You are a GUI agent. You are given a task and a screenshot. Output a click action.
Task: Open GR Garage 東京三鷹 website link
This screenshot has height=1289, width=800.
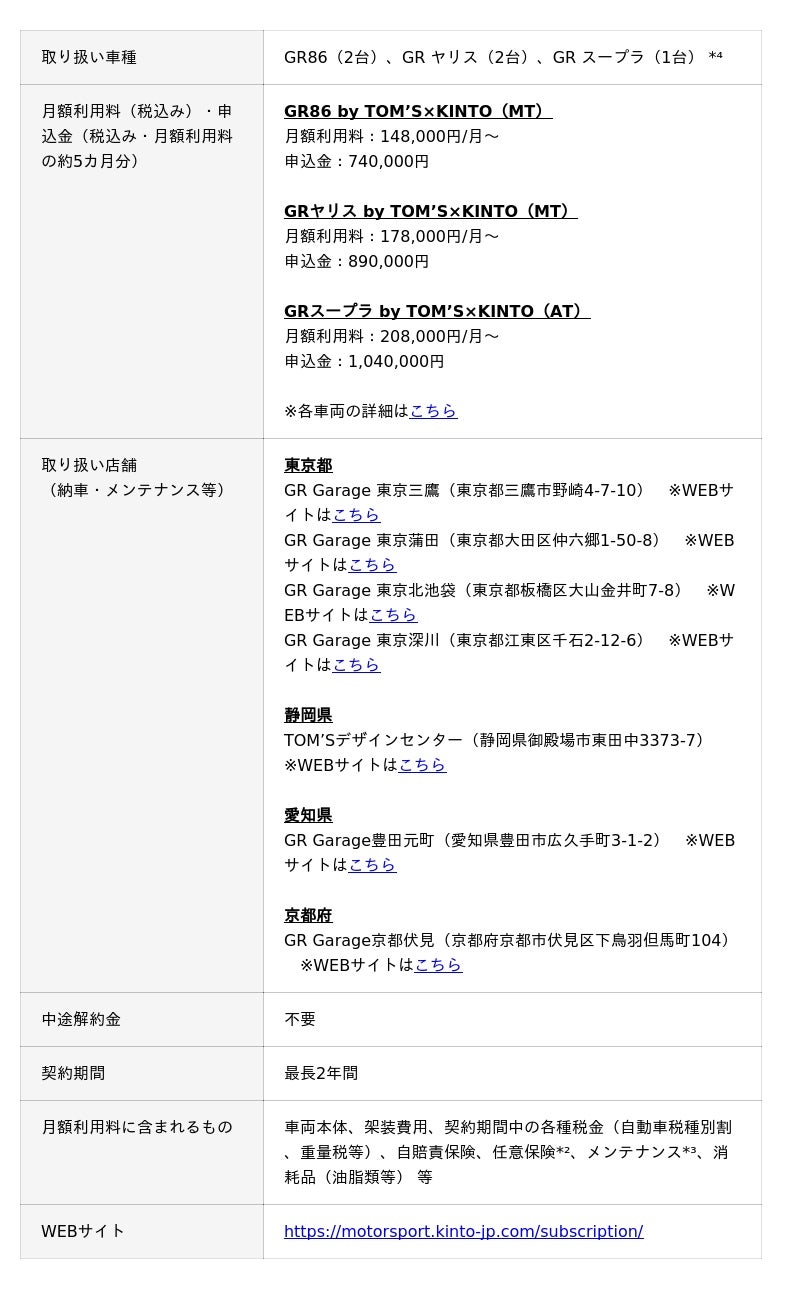pos(356,515)
